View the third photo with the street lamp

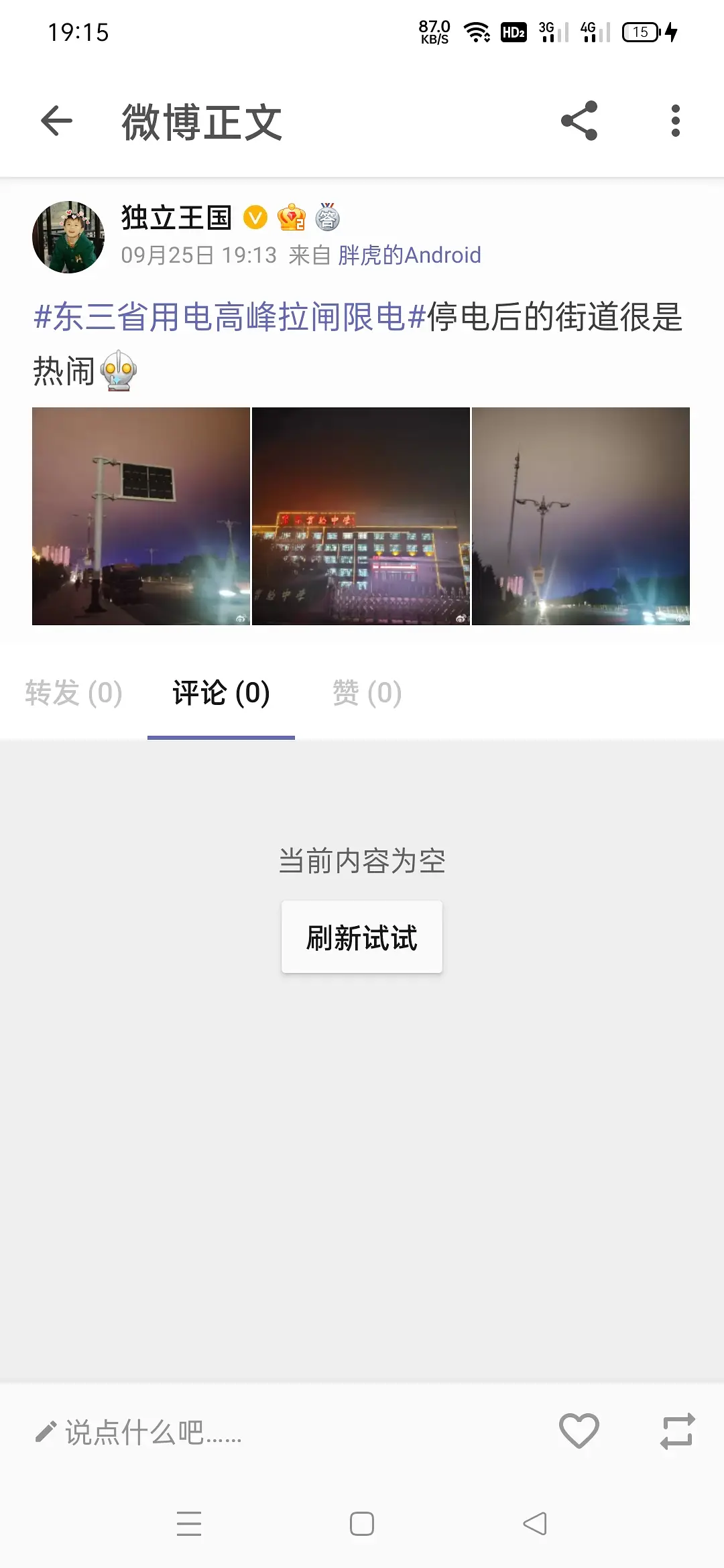(581, 516)
